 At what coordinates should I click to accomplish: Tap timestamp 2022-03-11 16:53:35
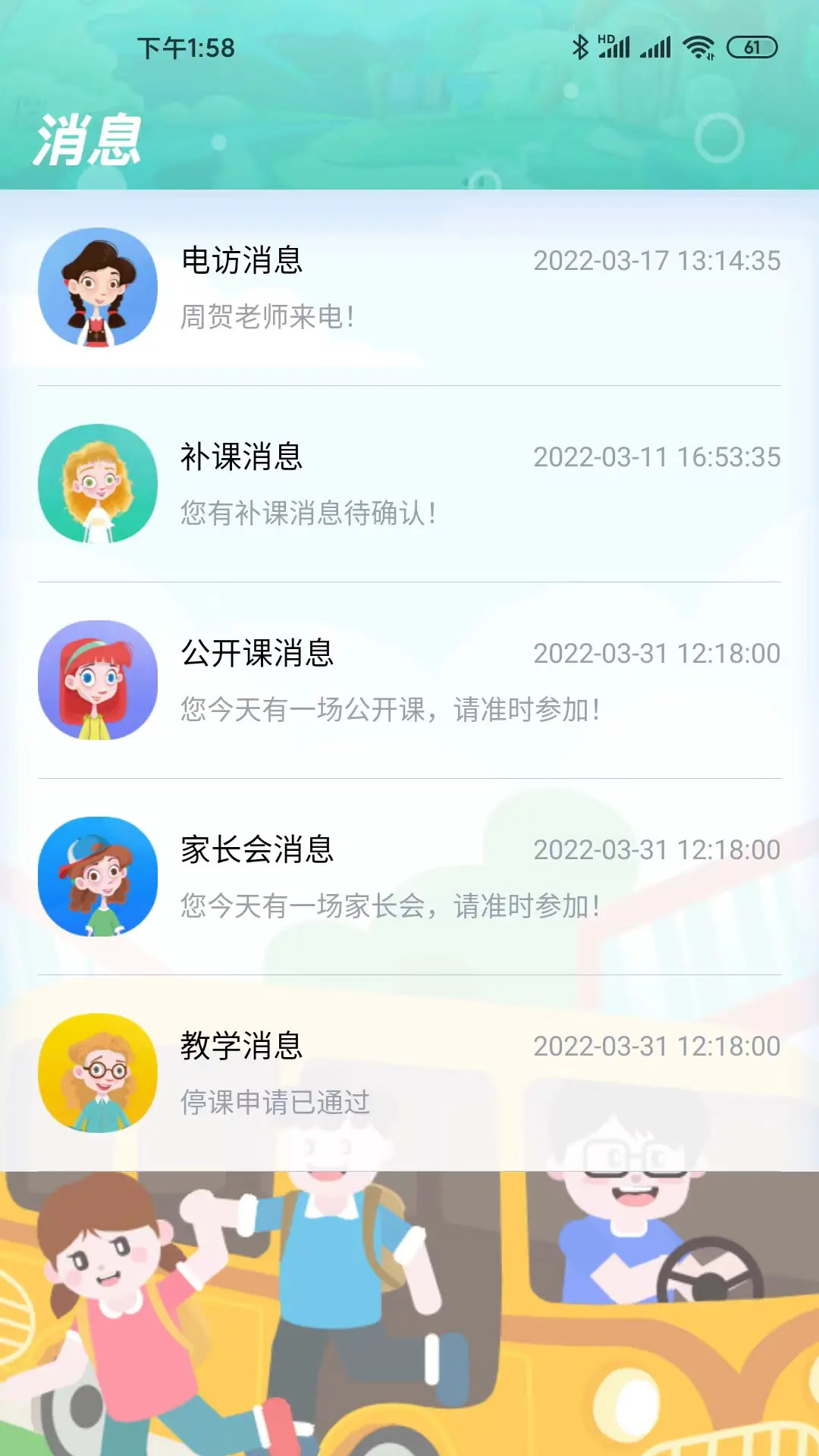pyautogui.click(x=658, y=458)
